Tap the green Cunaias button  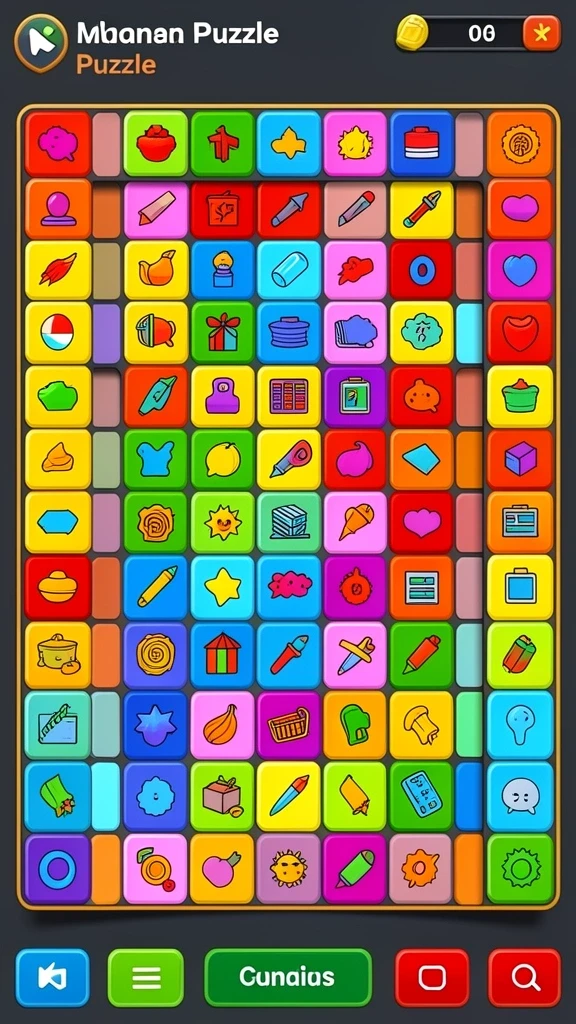(x=288, y=977)
